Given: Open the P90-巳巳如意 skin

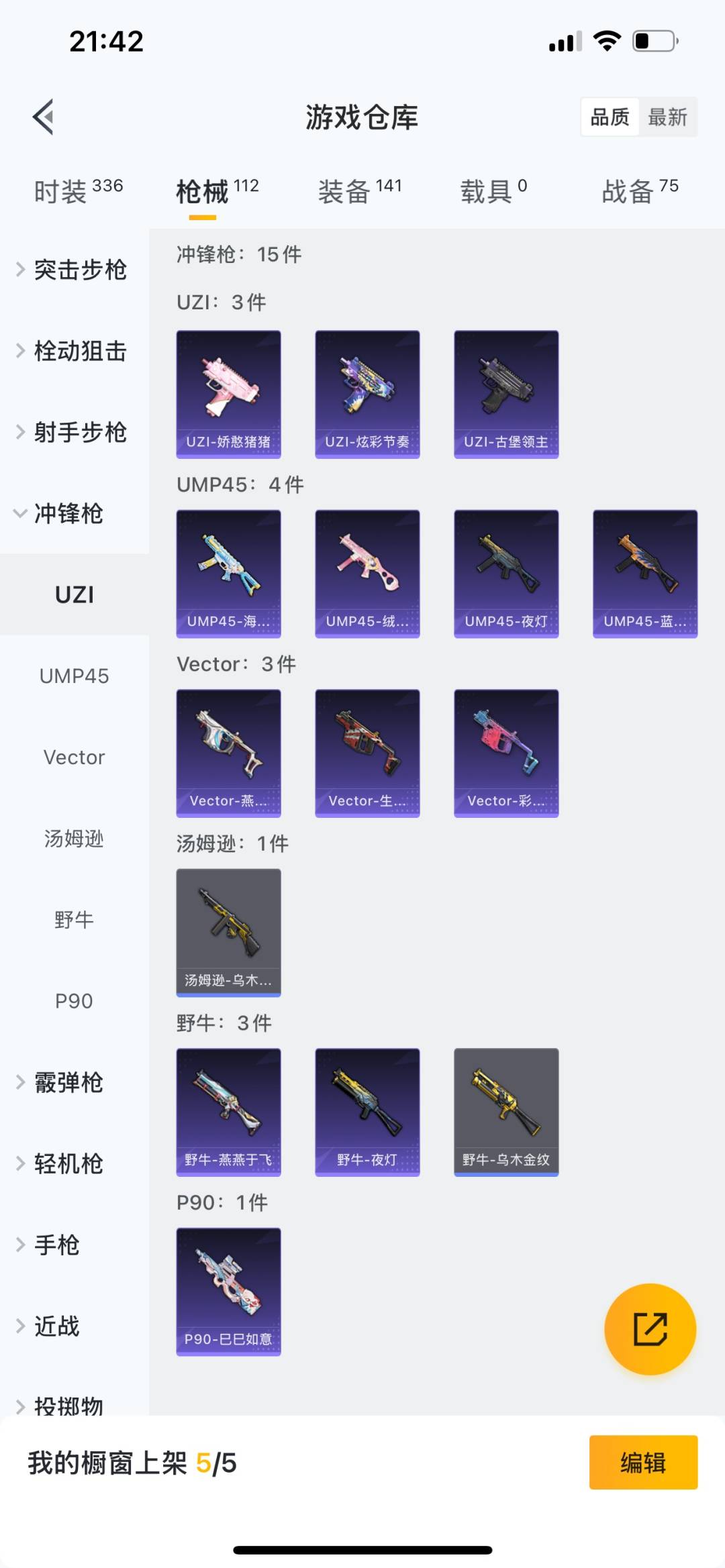Looking at the screenshot, I should pyautogui.click(x=228, y=1292).
